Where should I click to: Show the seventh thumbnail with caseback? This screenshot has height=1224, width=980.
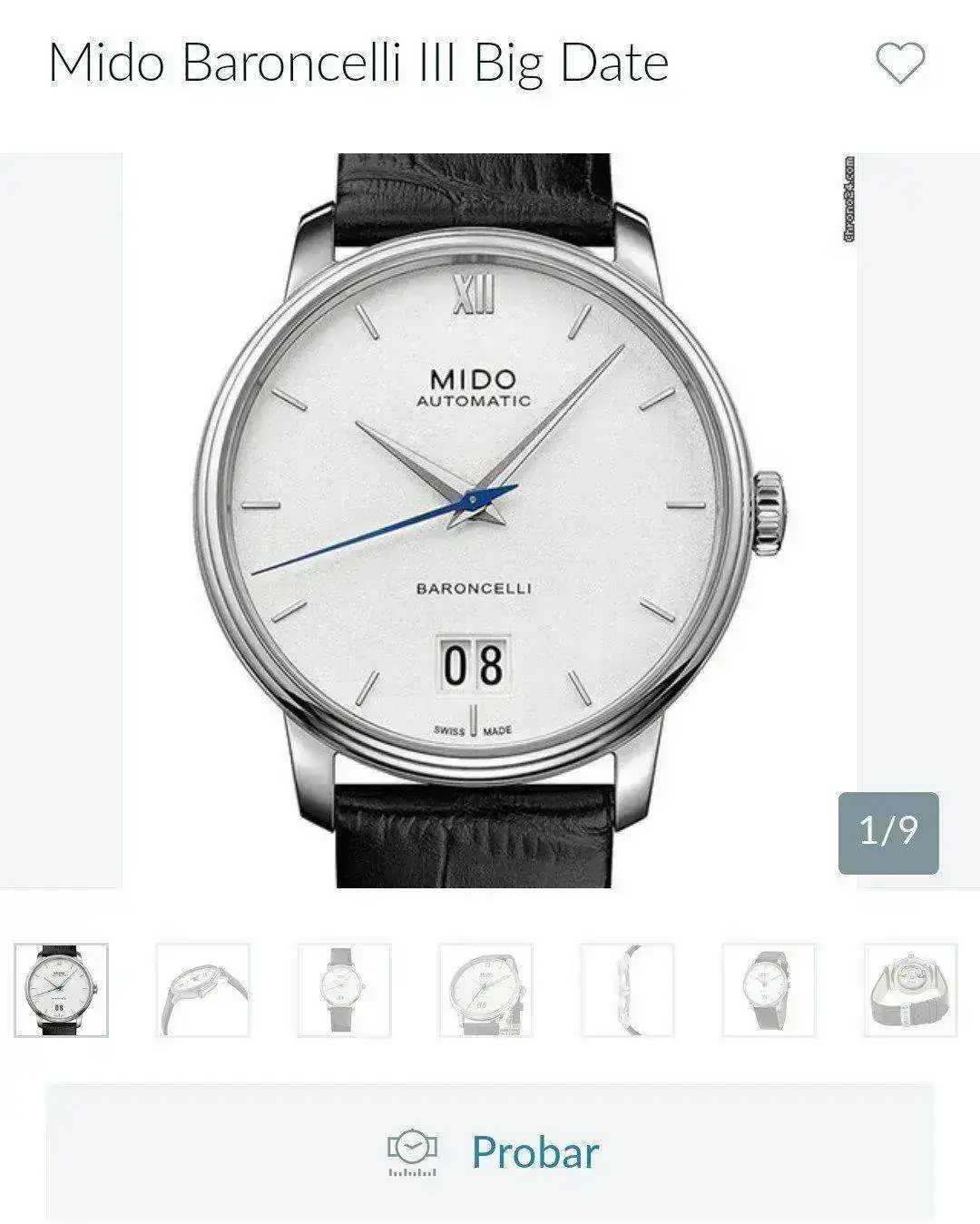(x=910, y=990)
